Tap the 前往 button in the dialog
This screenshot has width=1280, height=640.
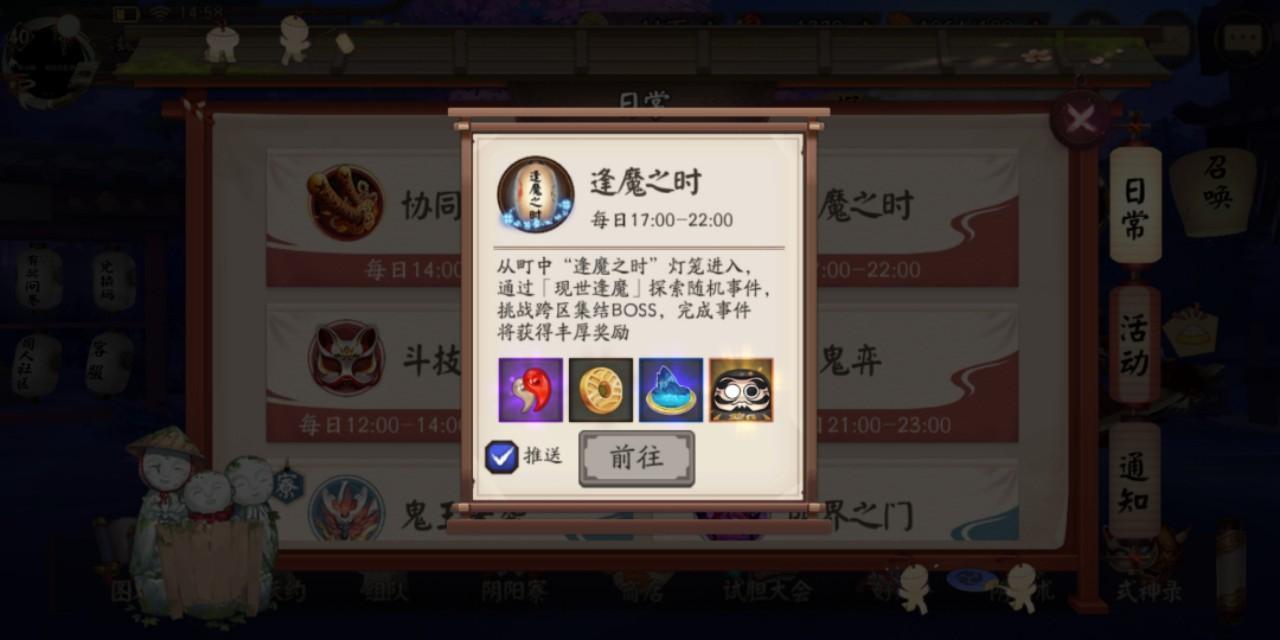click(636, 458)
